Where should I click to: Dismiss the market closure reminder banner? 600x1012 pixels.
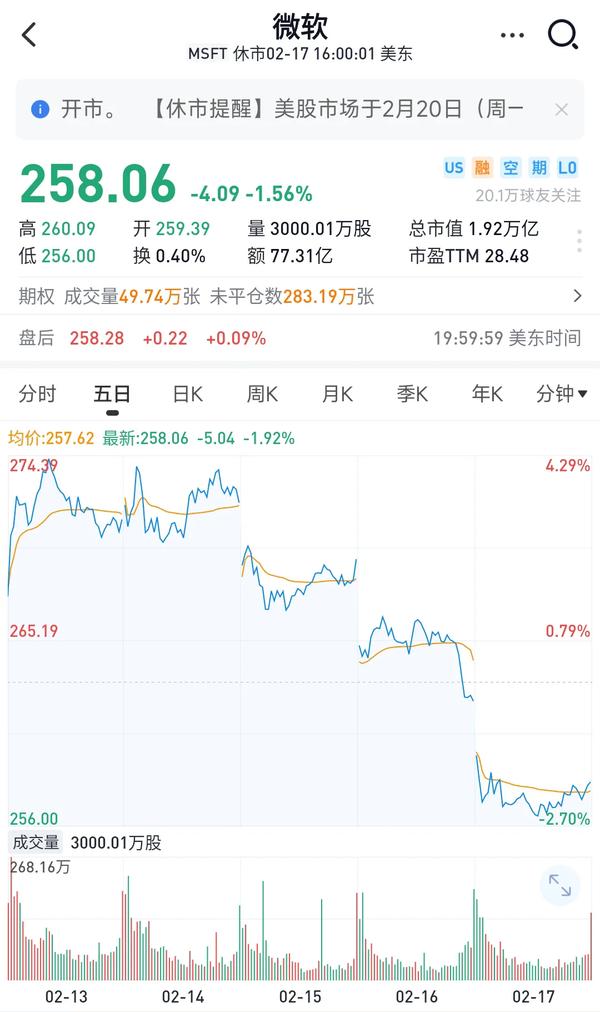[x=561, y=110]
